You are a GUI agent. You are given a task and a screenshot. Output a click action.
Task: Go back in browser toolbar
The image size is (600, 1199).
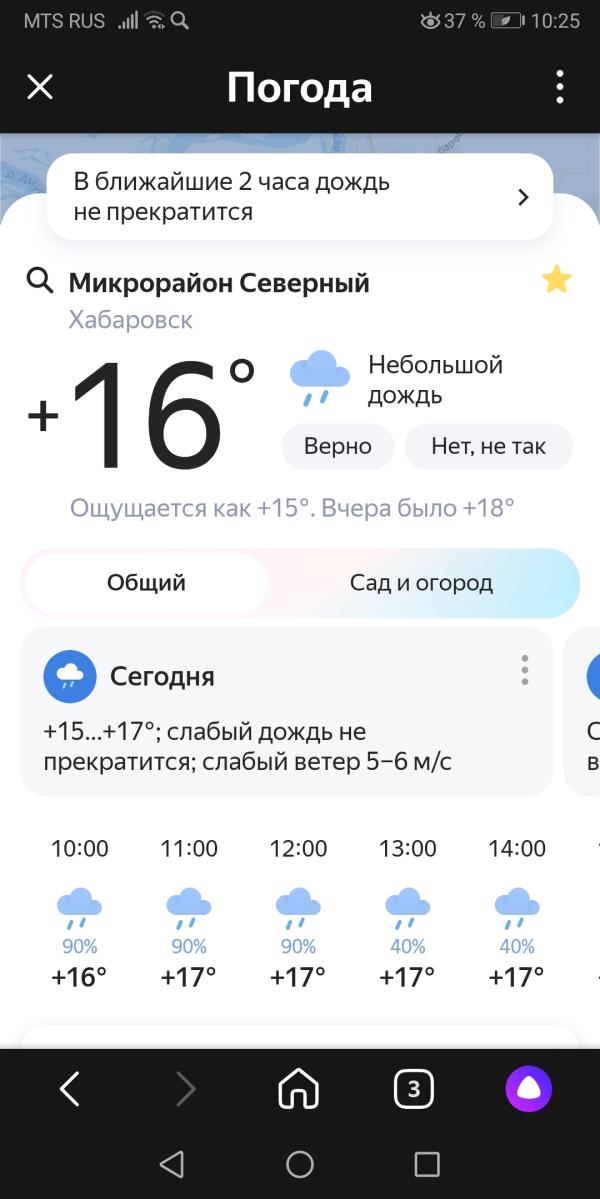(70, 1089)
